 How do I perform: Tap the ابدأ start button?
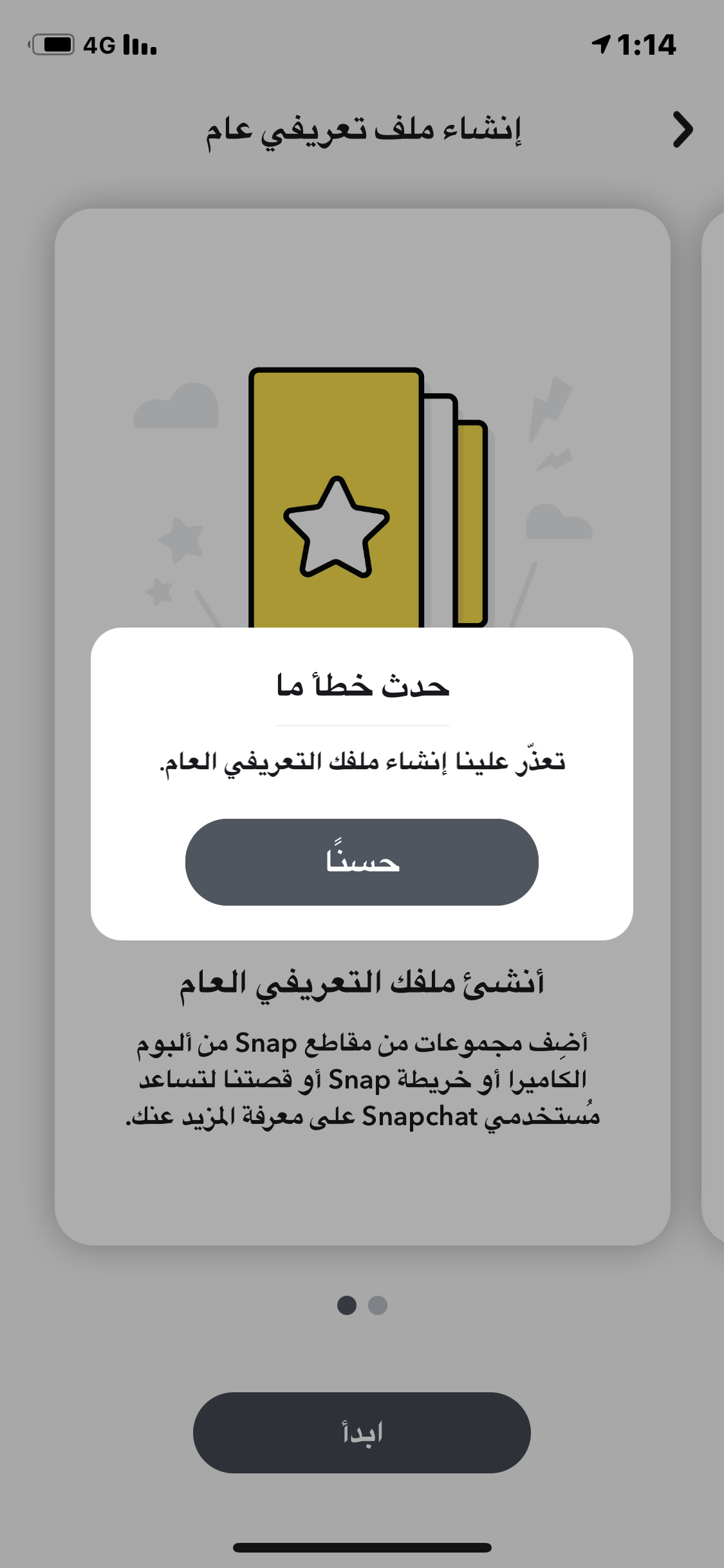point(362,1432)
